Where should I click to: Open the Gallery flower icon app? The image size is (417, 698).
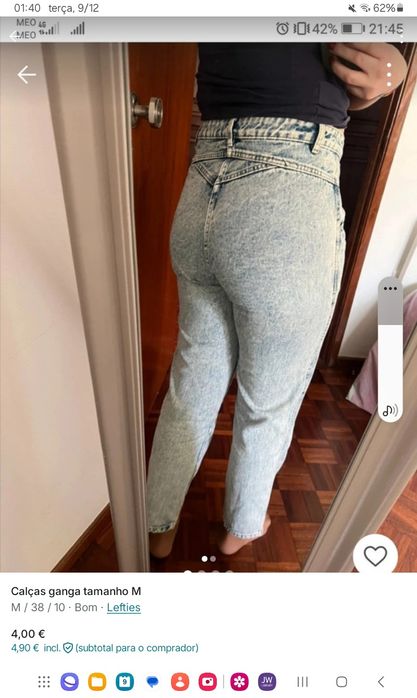pos(239,682)
